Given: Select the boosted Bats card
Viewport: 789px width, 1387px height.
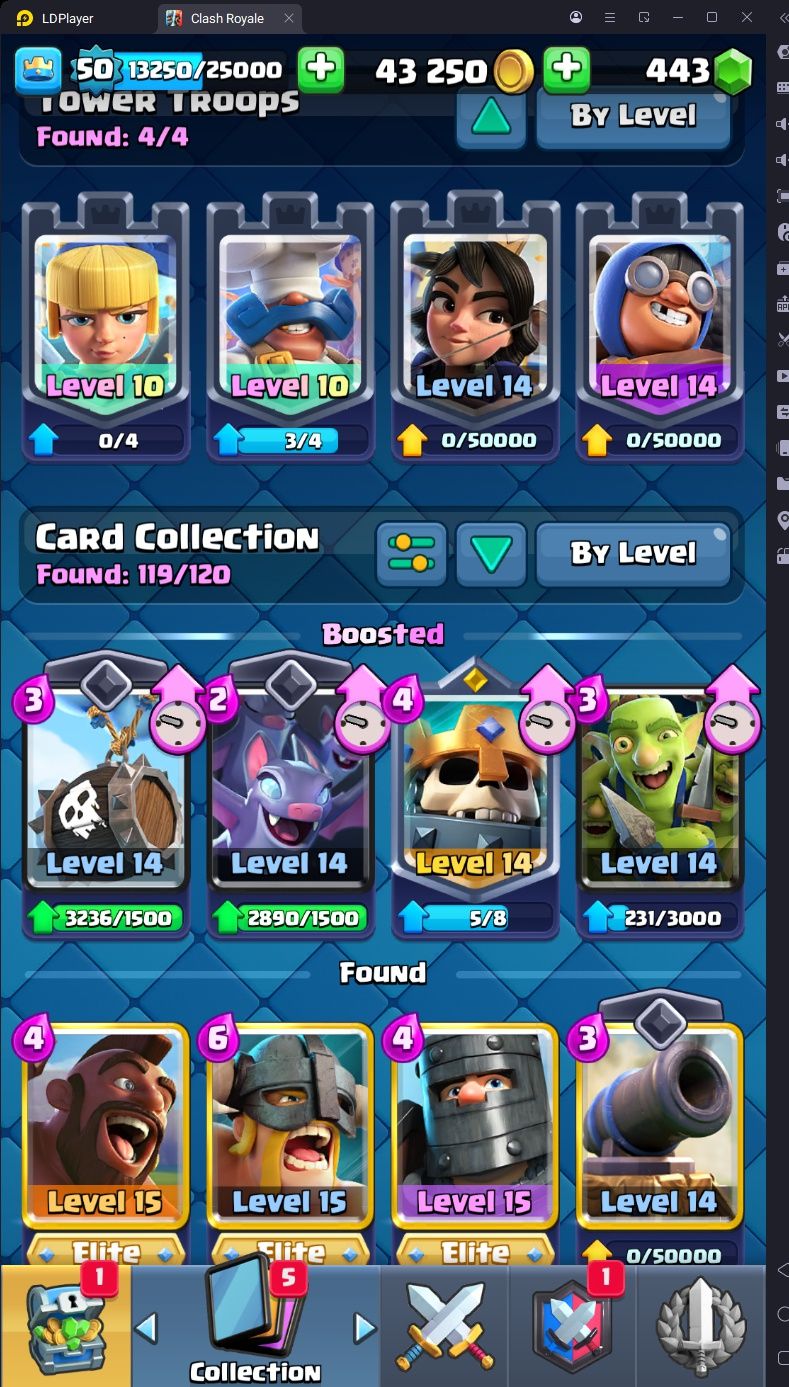Looking at the screenshot, I should [290, 790].
